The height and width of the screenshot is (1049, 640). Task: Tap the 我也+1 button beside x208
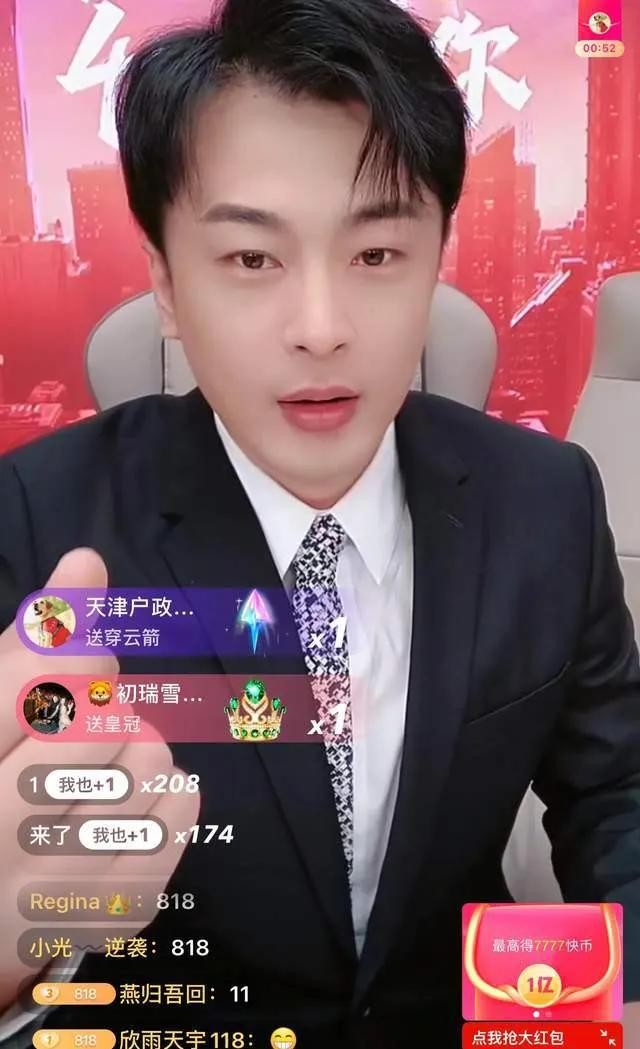coord(88,785)
